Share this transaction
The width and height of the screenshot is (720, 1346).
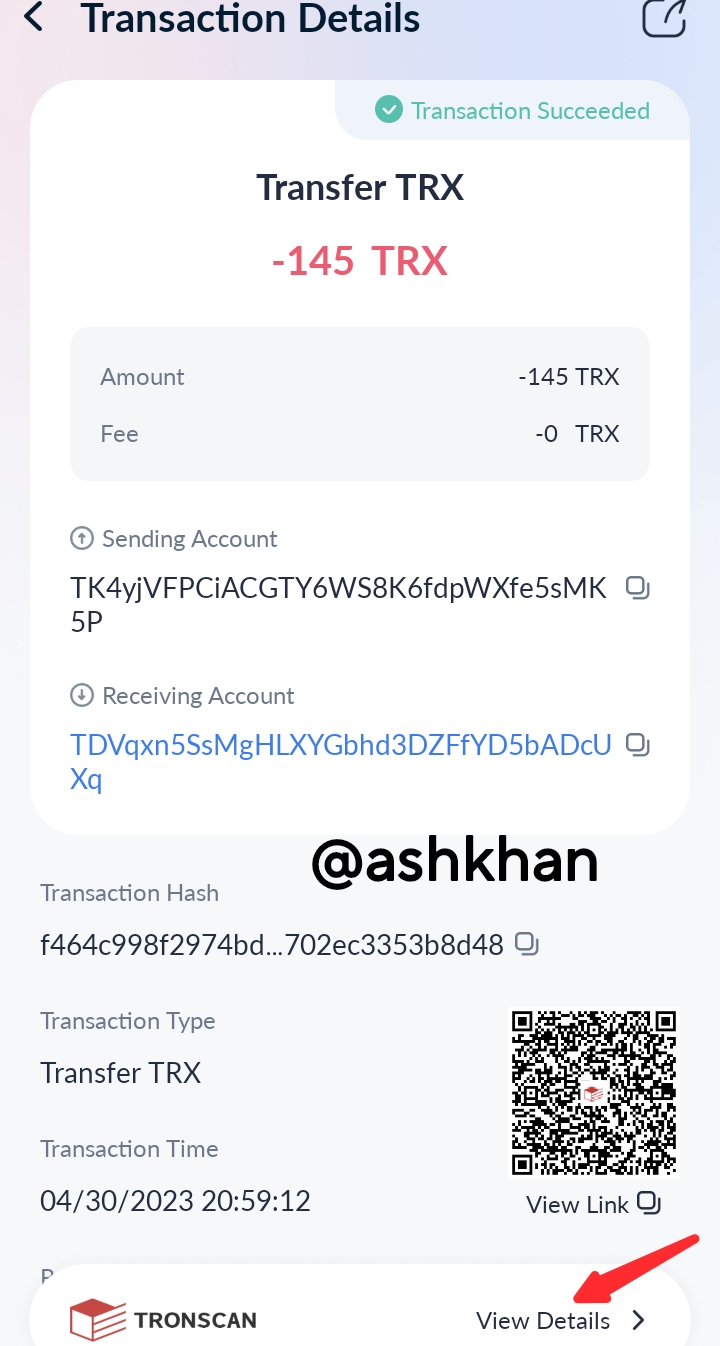(x=664, y=18)
